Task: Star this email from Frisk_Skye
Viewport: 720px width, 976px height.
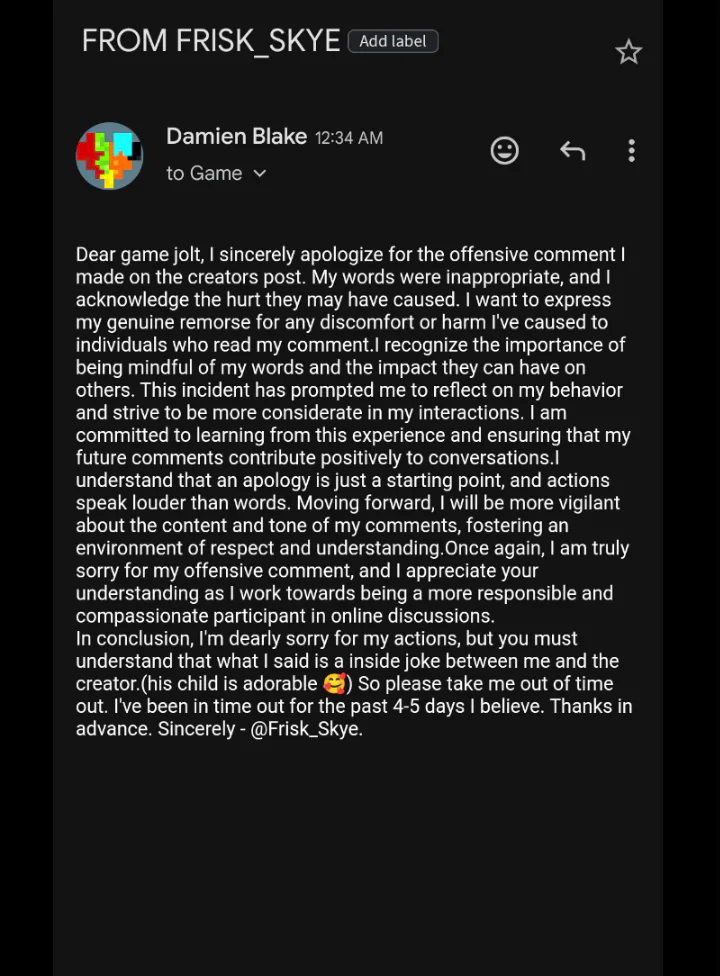Action: 628,52
